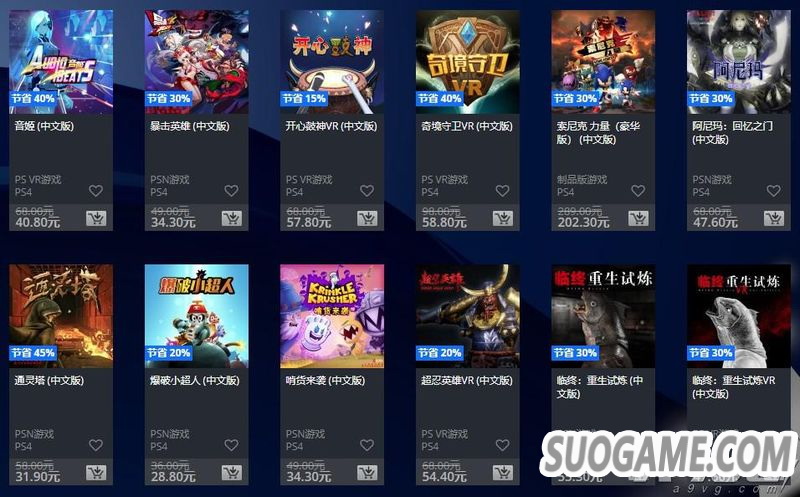800x497 pixels.
Task: Open the 临终:重生试炼VR game card
Action: 739,315
